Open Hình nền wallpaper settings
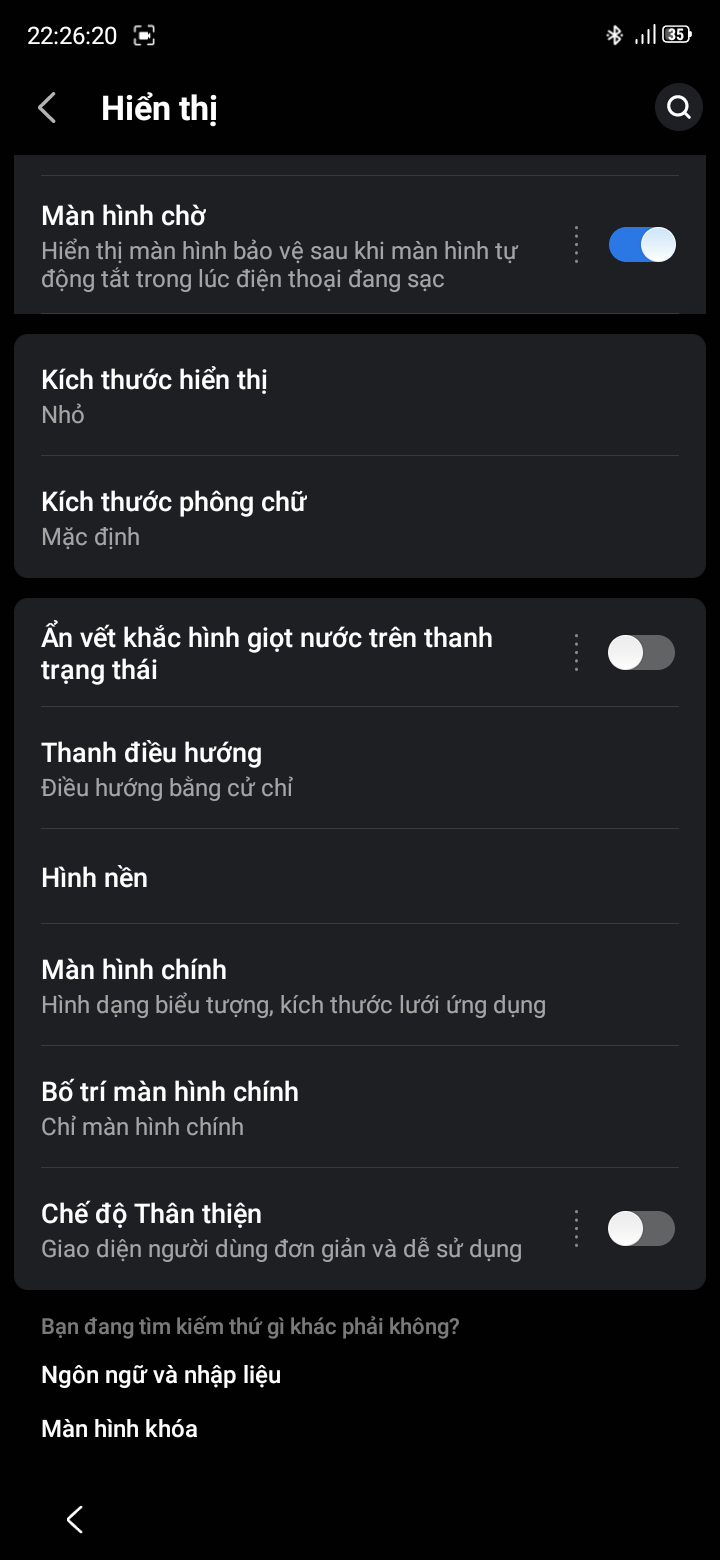The width and height of the screenshot is (720, 1560). (x=360, y=877)
